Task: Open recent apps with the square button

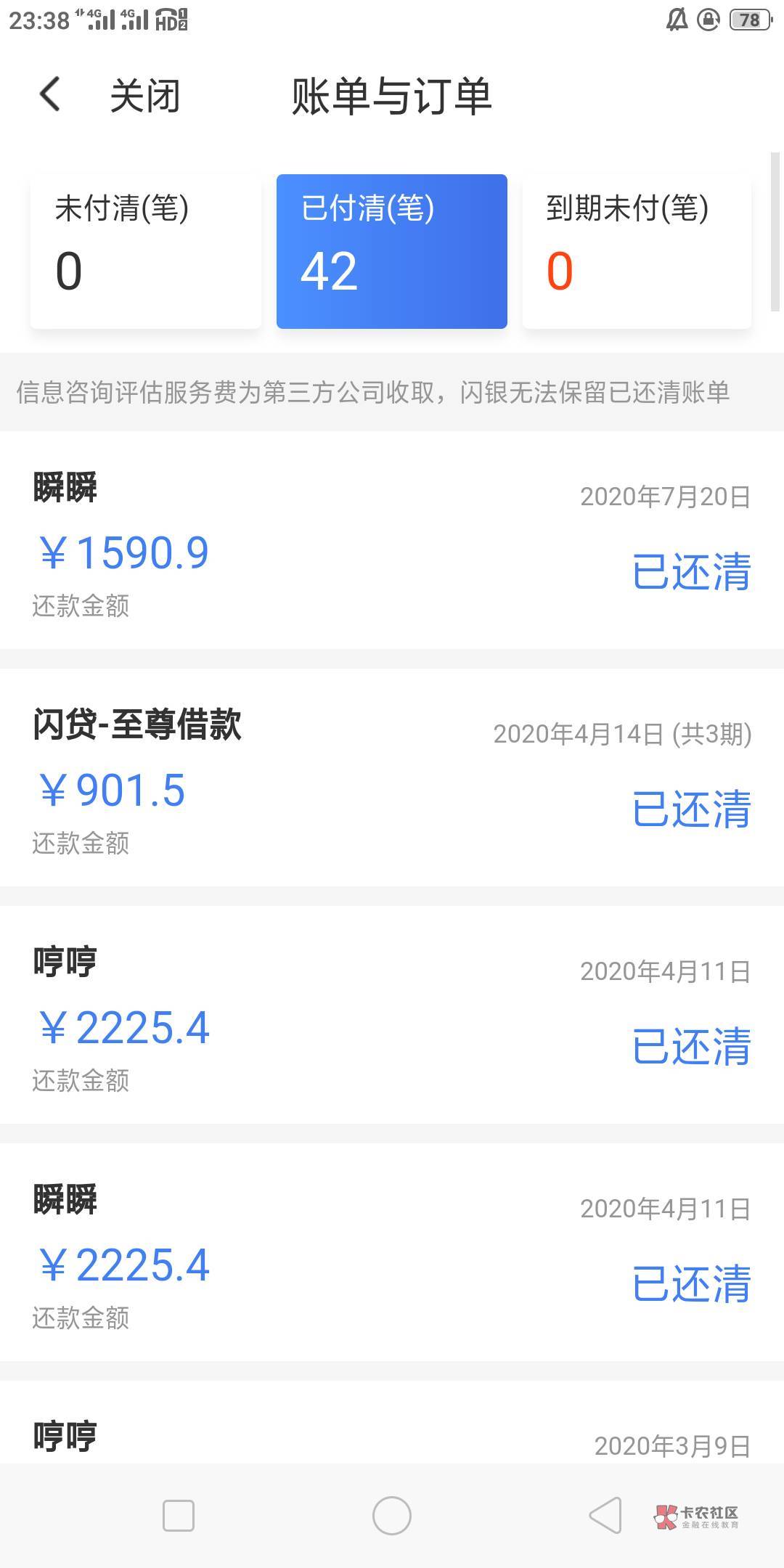Action: click(179, 1516)
